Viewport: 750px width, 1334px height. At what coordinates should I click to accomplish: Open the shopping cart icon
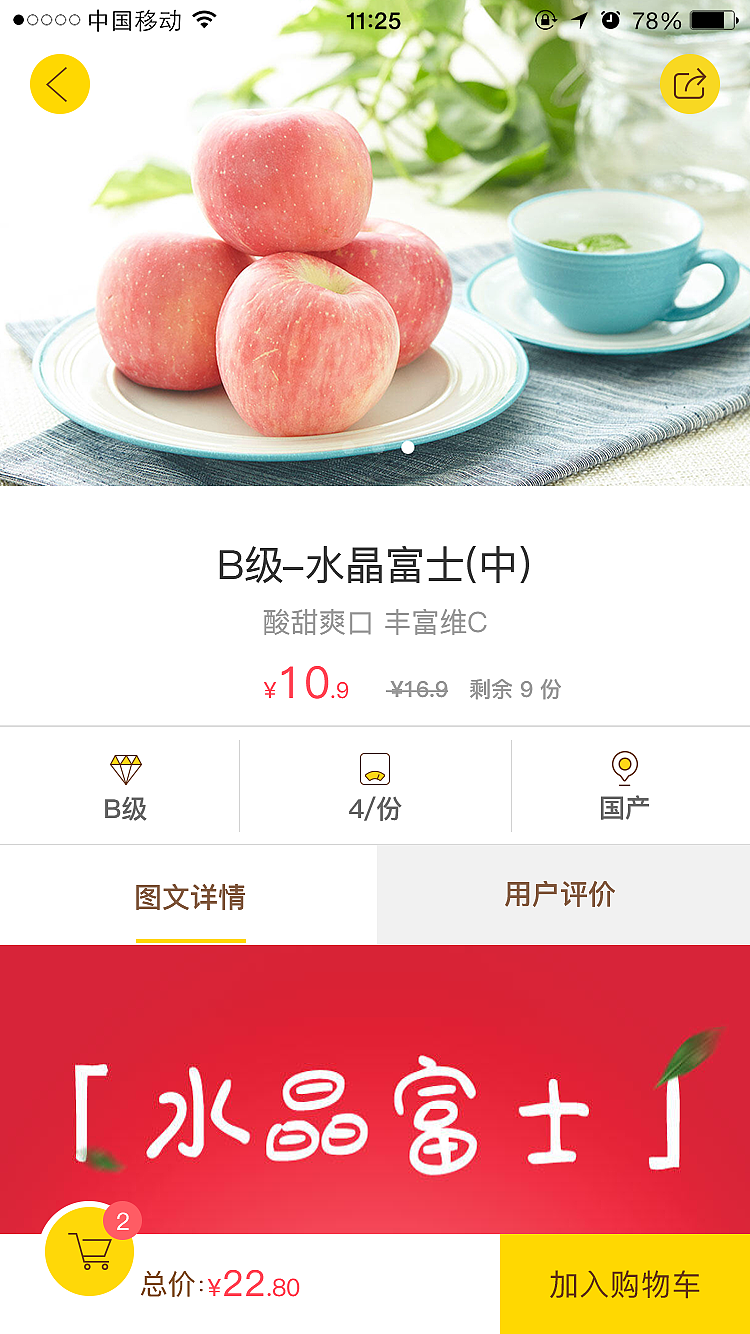coord(89,1251)
